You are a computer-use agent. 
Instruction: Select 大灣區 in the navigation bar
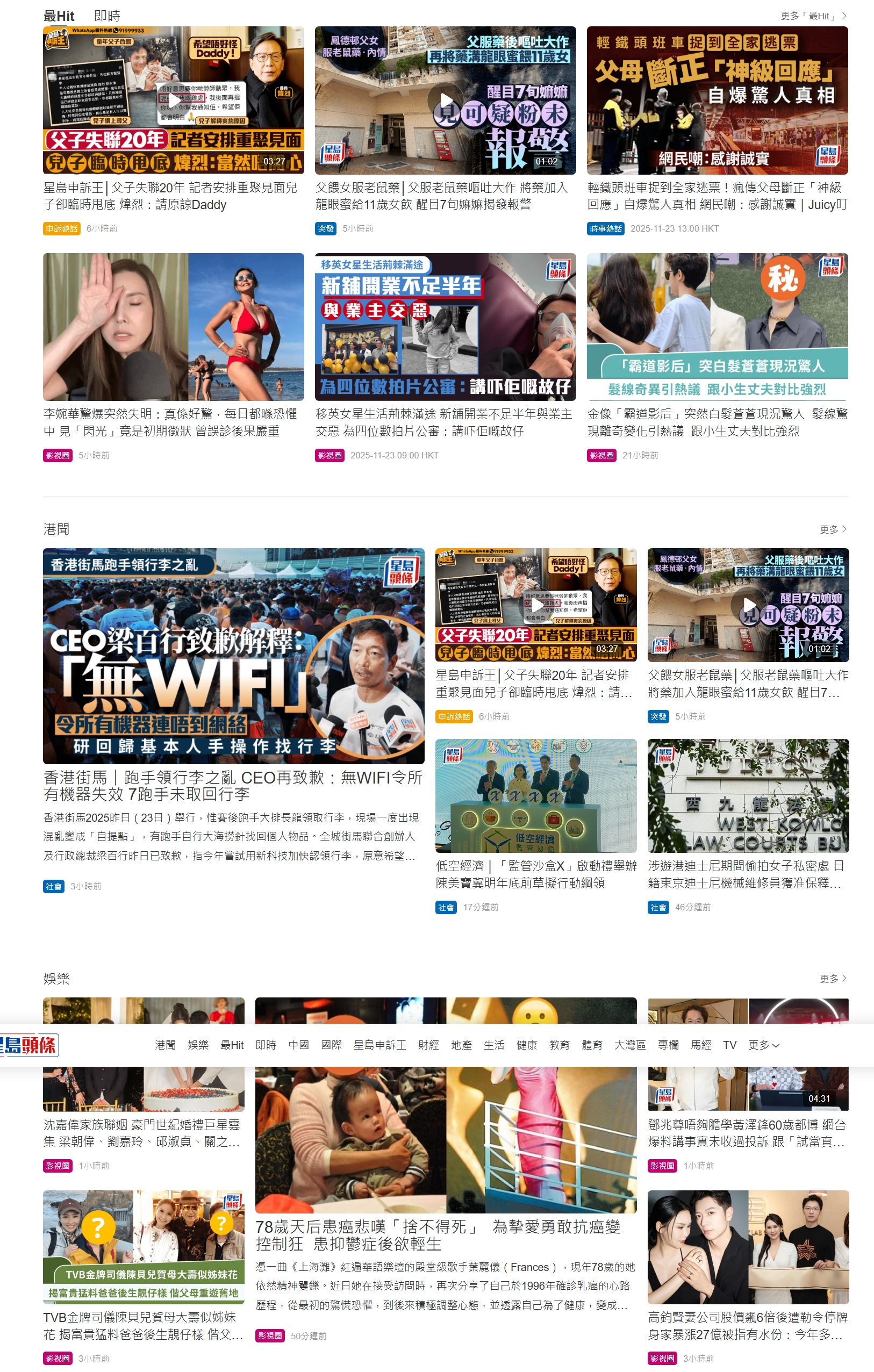coord(629,1045)
